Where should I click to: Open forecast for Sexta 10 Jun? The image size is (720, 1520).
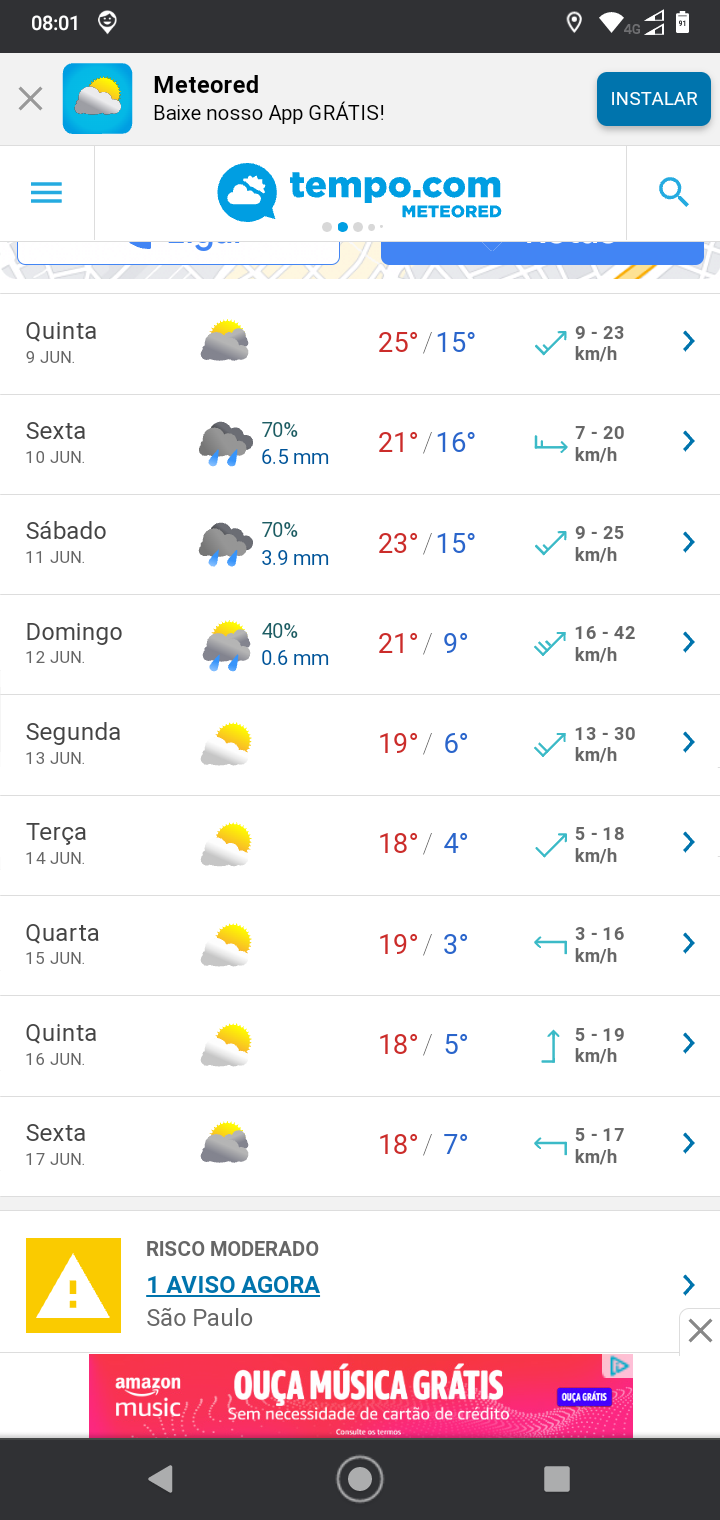pyautogui.click(x=360, y=444)
